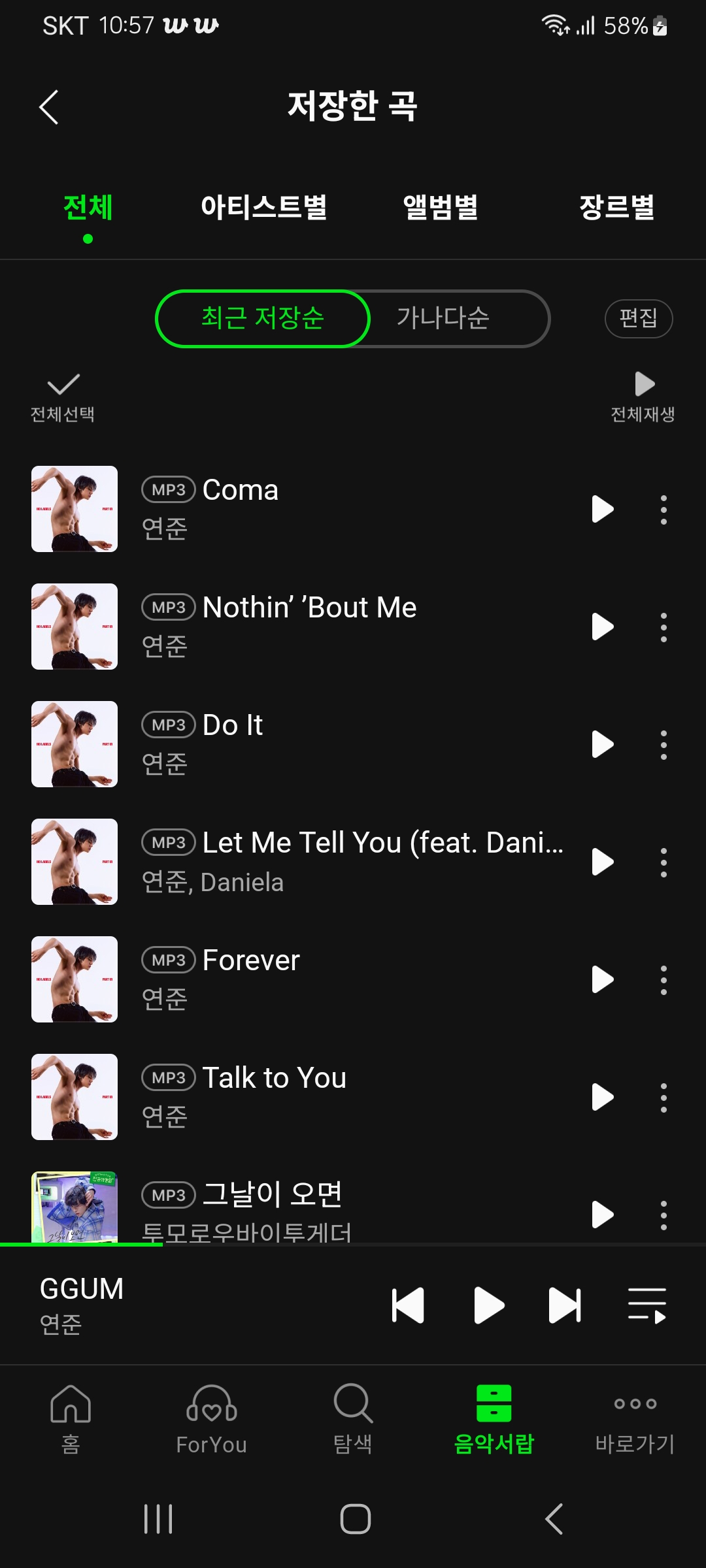Resume GGUM in the mini player
The width and height of the screenshot is (706, 1568).
[488, 1305]
